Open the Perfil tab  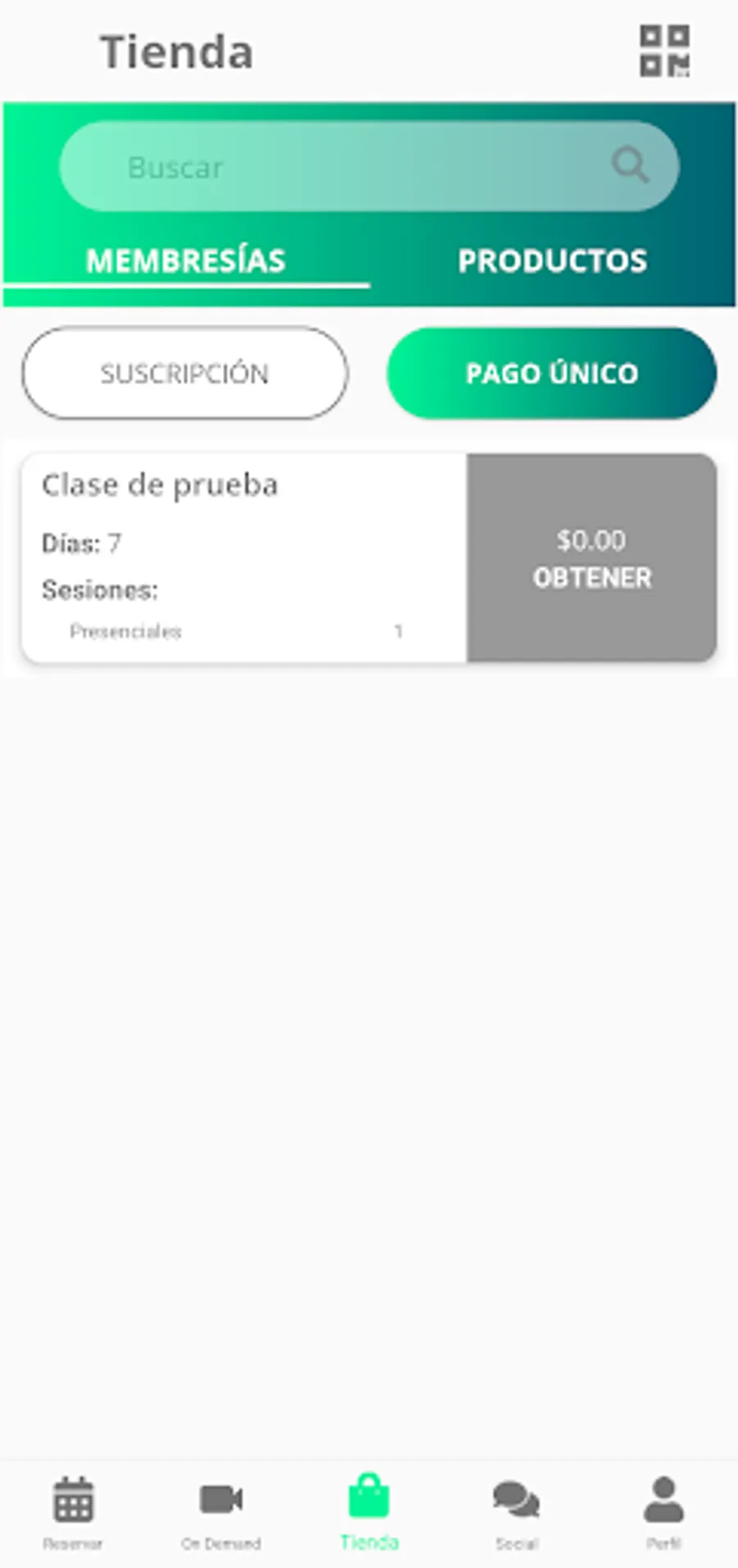tap(664, 1513)
